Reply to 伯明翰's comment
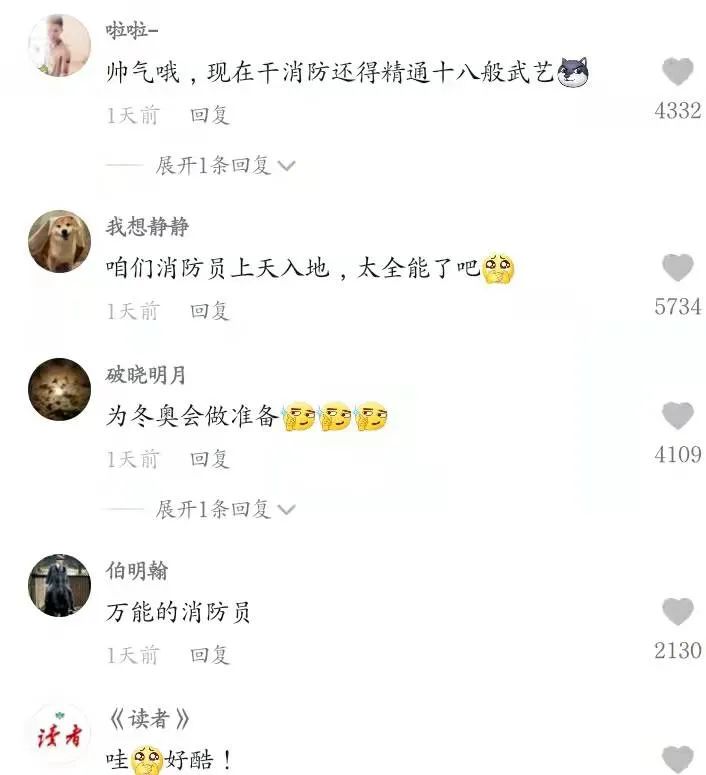The height and width of the screenshot is (775, 706). coord(210,655)
